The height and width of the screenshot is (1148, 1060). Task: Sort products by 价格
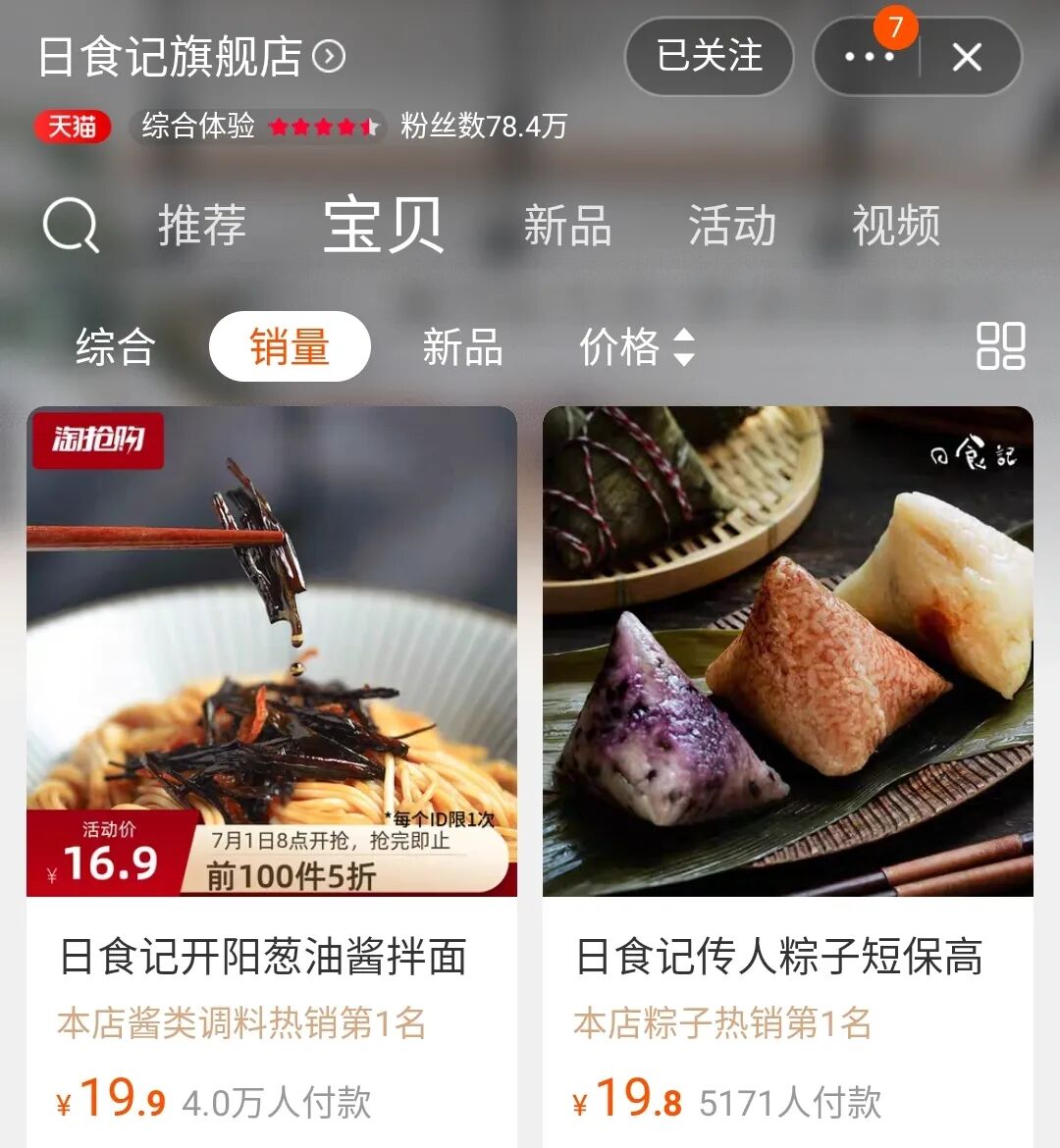[636, 347]
